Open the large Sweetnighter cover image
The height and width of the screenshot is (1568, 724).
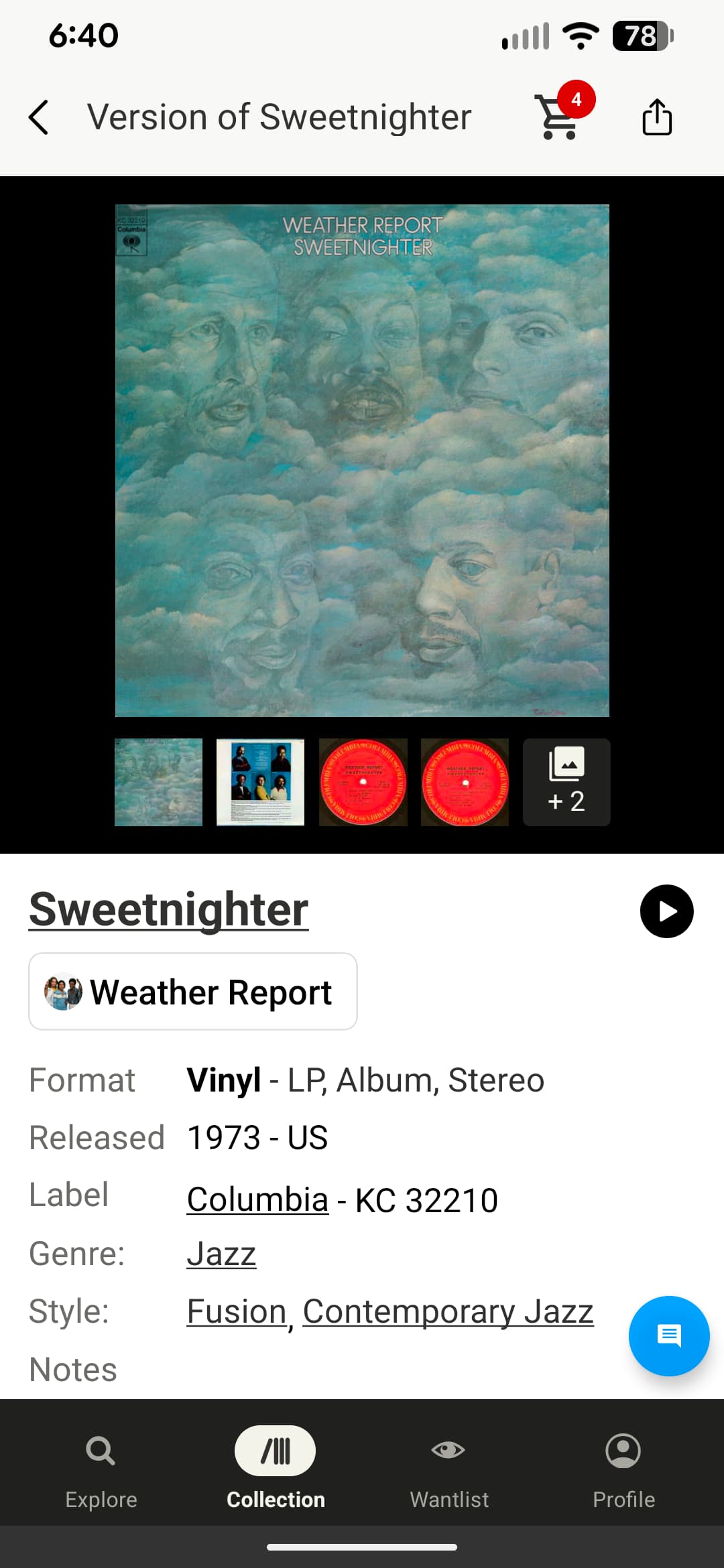tap(362, 460)
